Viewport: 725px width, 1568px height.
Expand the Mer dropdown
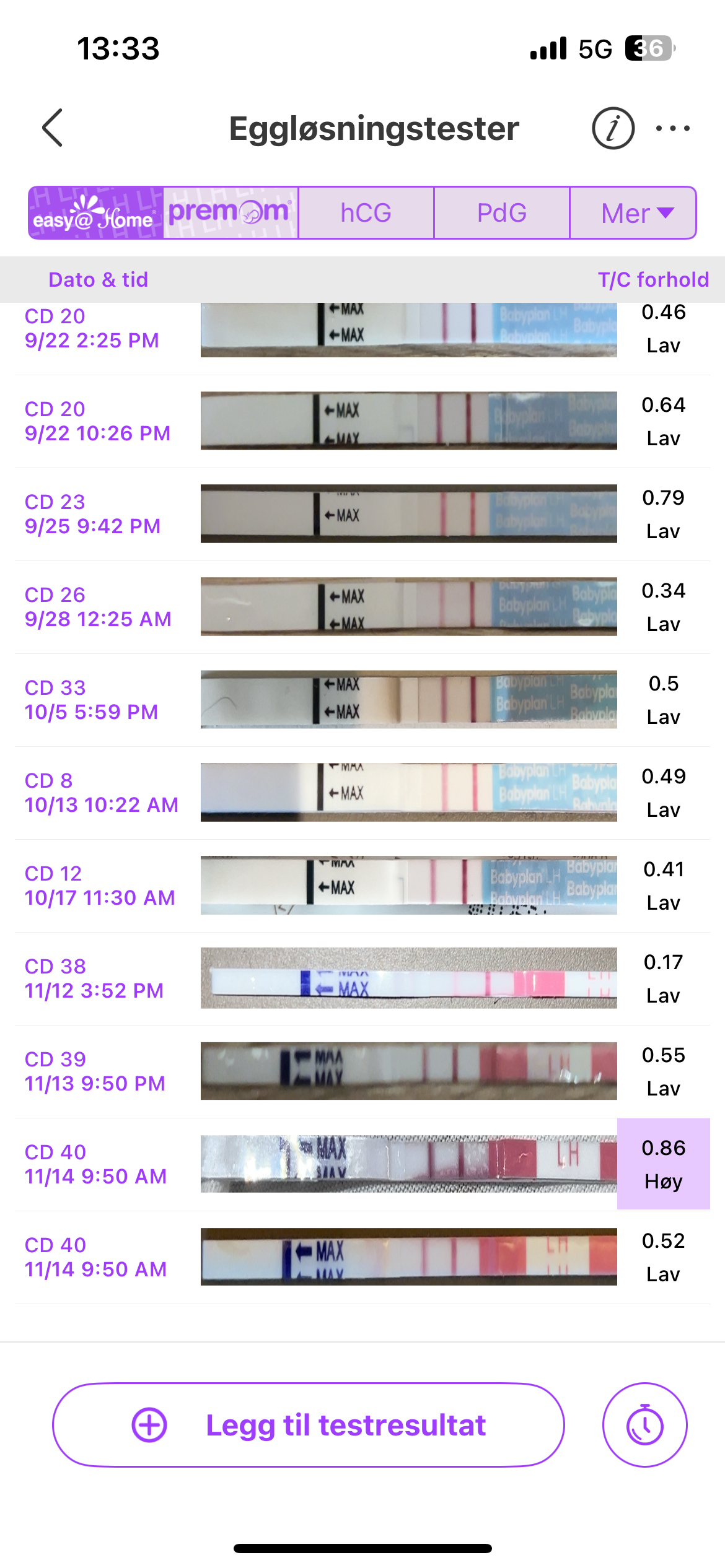[633, 213]
